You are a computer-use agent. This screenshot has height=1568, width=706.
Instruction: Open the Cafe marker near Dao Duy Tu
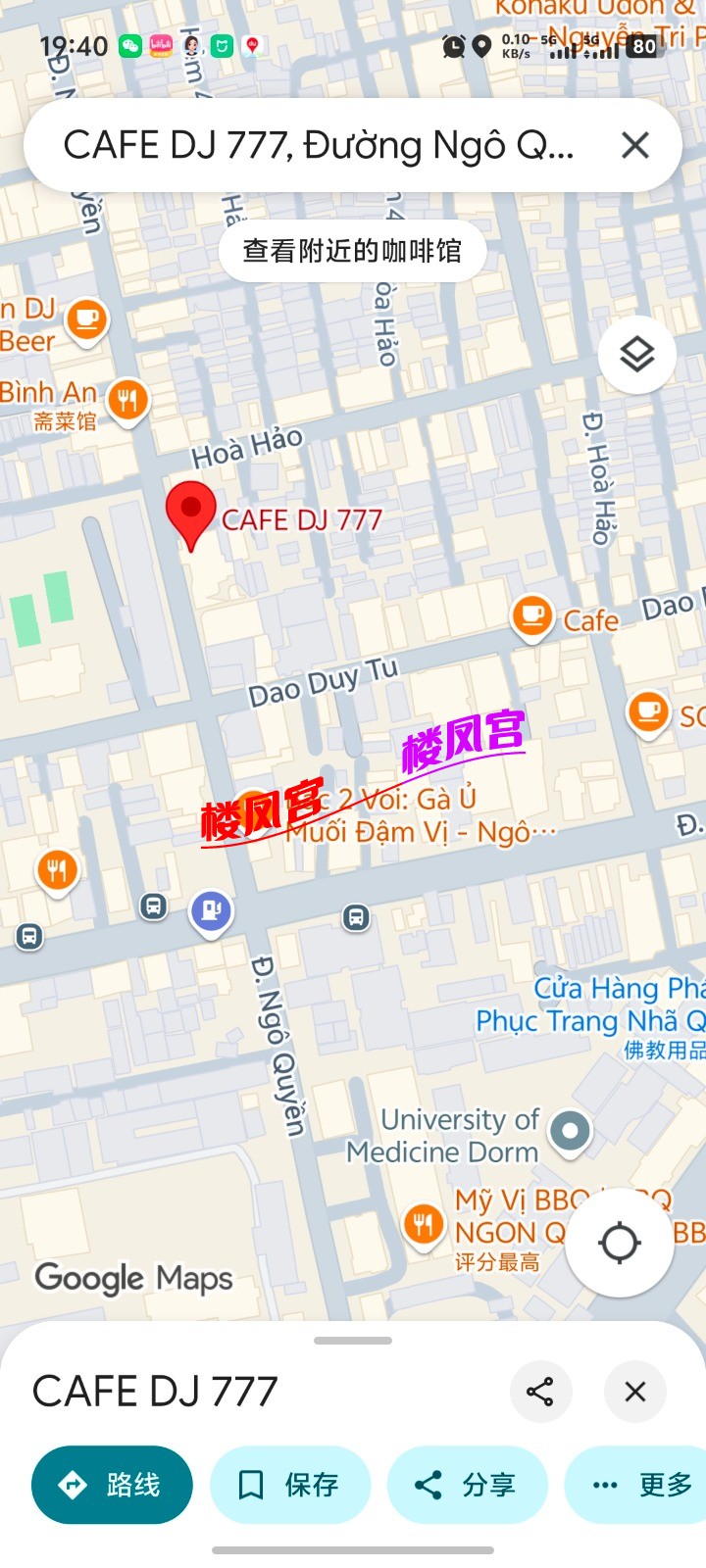pyautogui.click(x=532, y=616)
